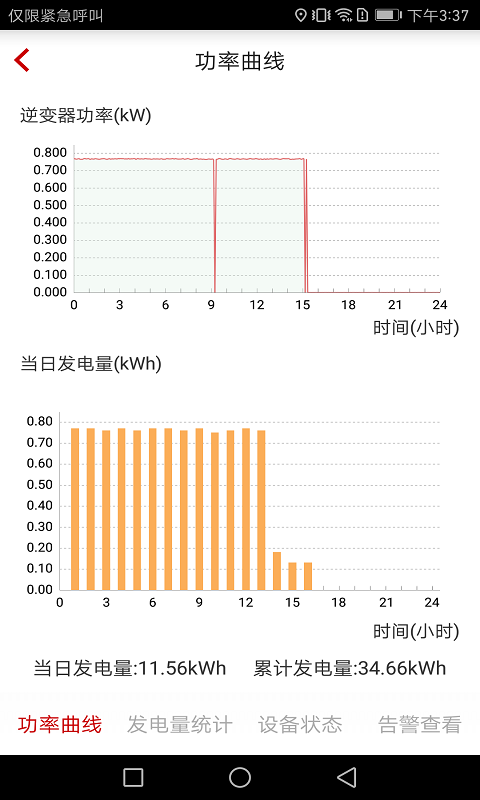Viewport: 480px width, 800px height.
Task: View the 告警查看 tab
Action: (x=420, y=724)
